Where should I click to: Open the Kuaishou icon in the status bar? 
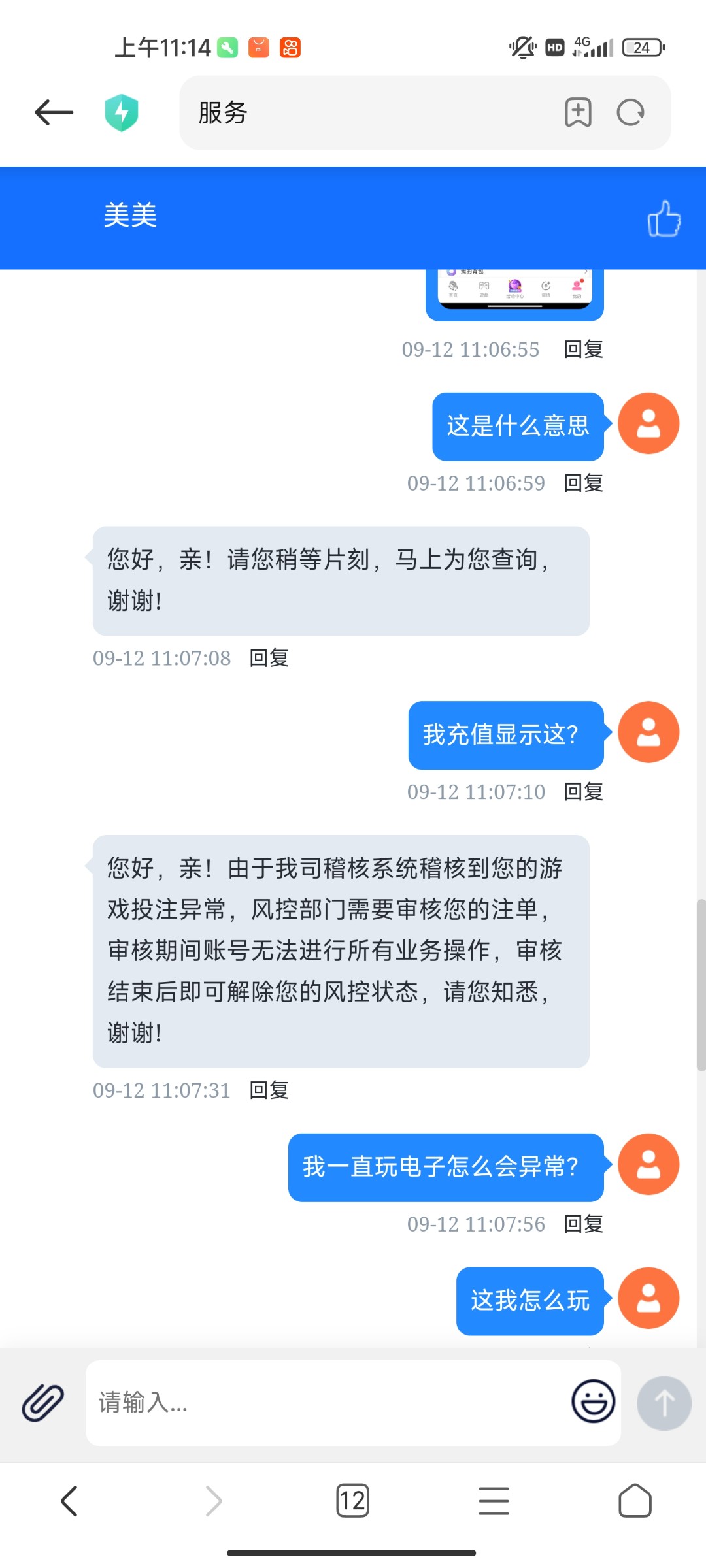(x=290, y=48)
